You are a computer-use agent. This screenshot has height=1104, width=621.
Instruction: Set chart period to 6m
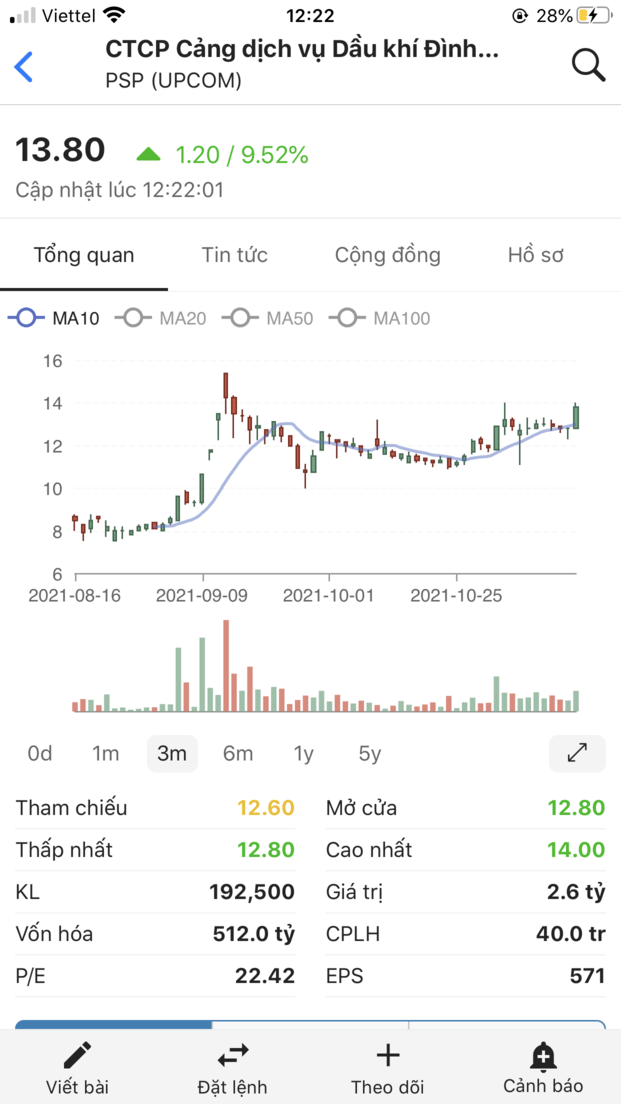tap(238, 753)
